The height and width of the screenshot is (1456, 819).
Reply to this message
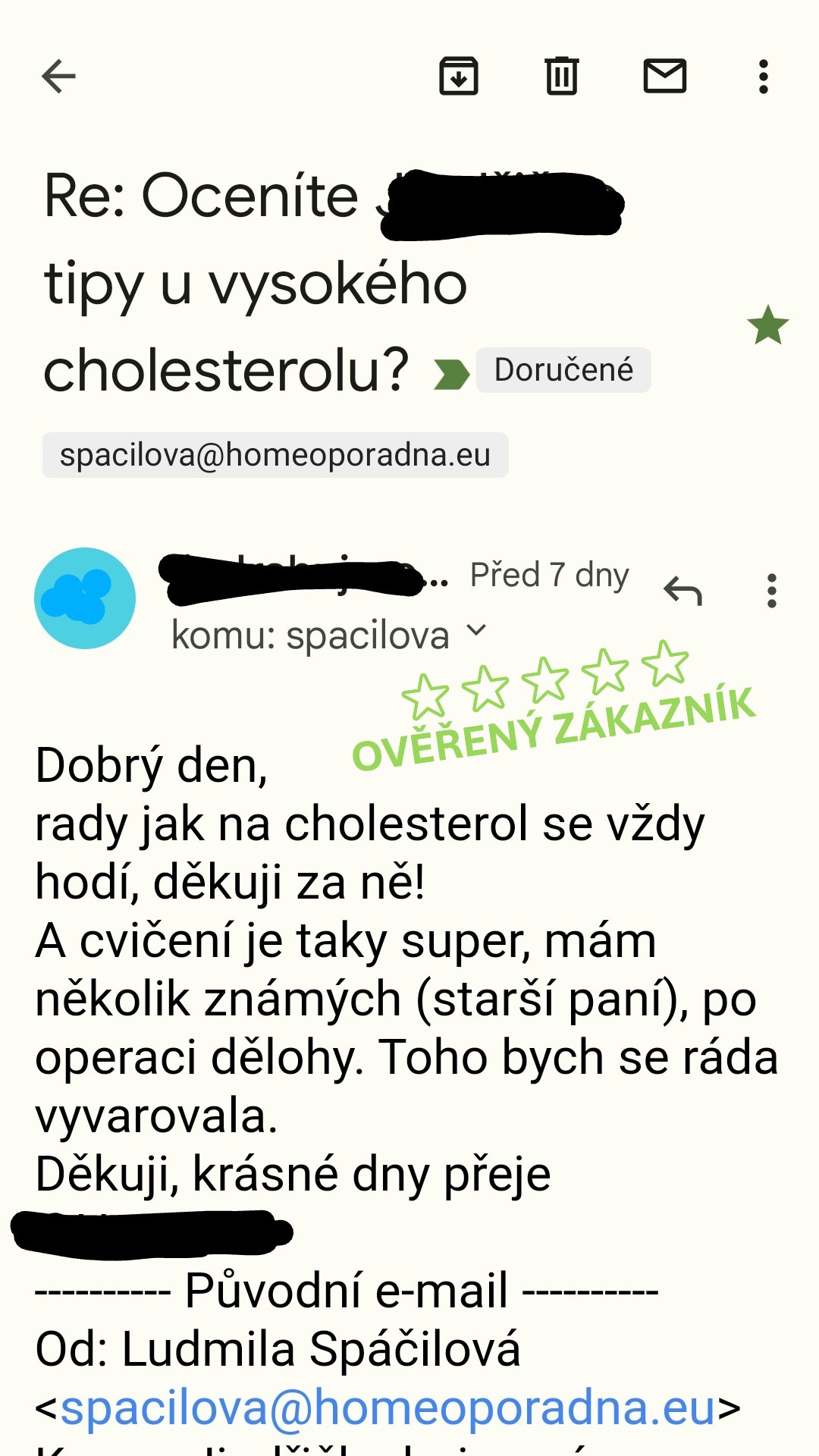point(682,591)
